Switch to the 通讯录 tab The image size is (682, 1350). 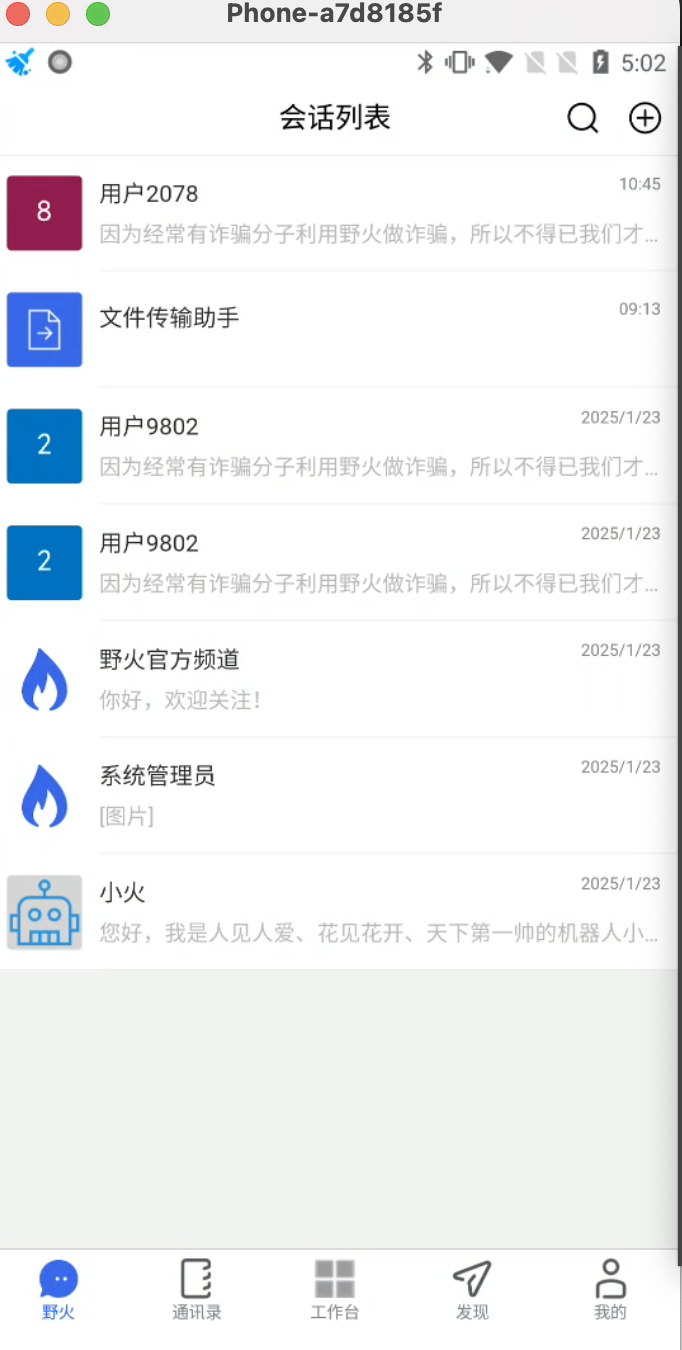click(196, 1289)
